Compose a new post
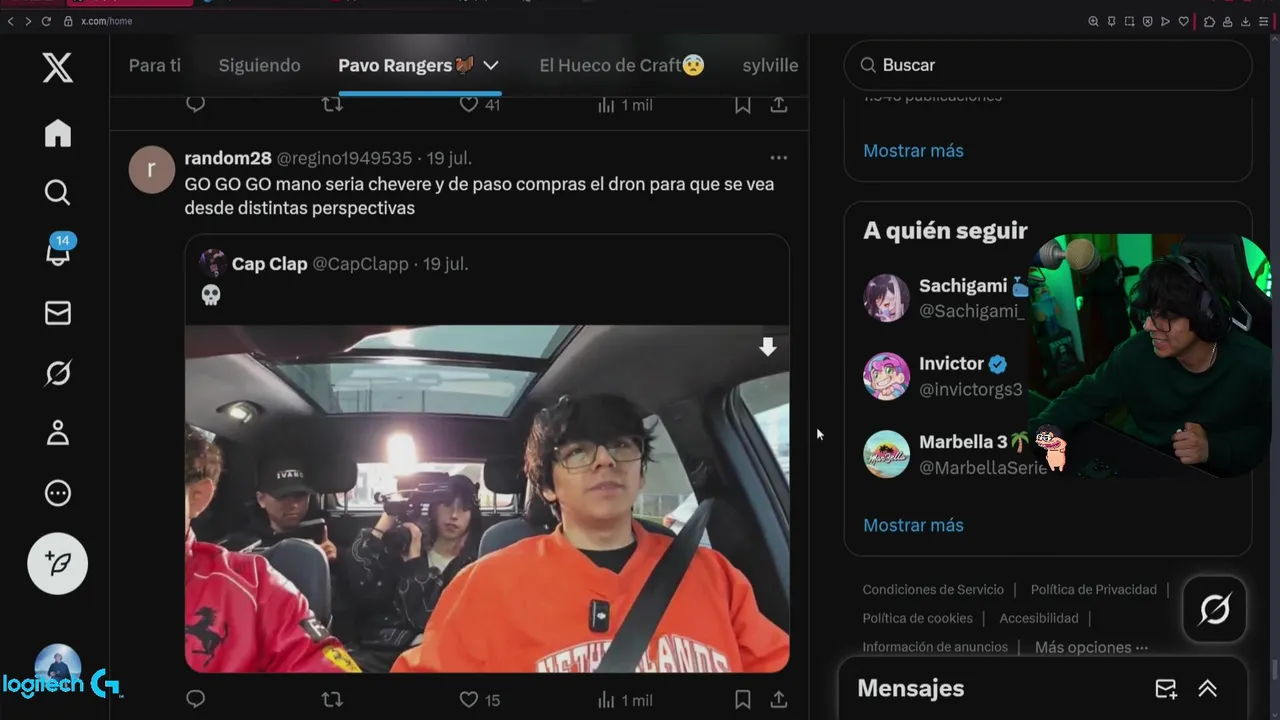This screenshot has height=720, width=1280. [x=58, y=564]
